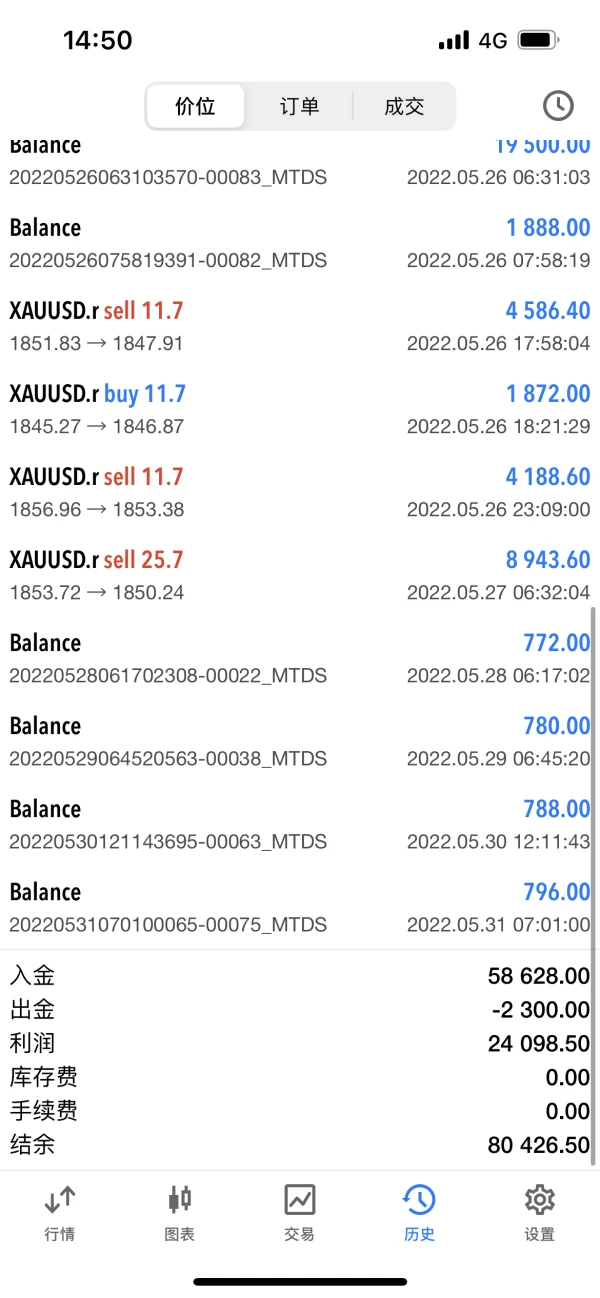Switch to the 订单 segment

pyautogui.click(x=299, y=106)
